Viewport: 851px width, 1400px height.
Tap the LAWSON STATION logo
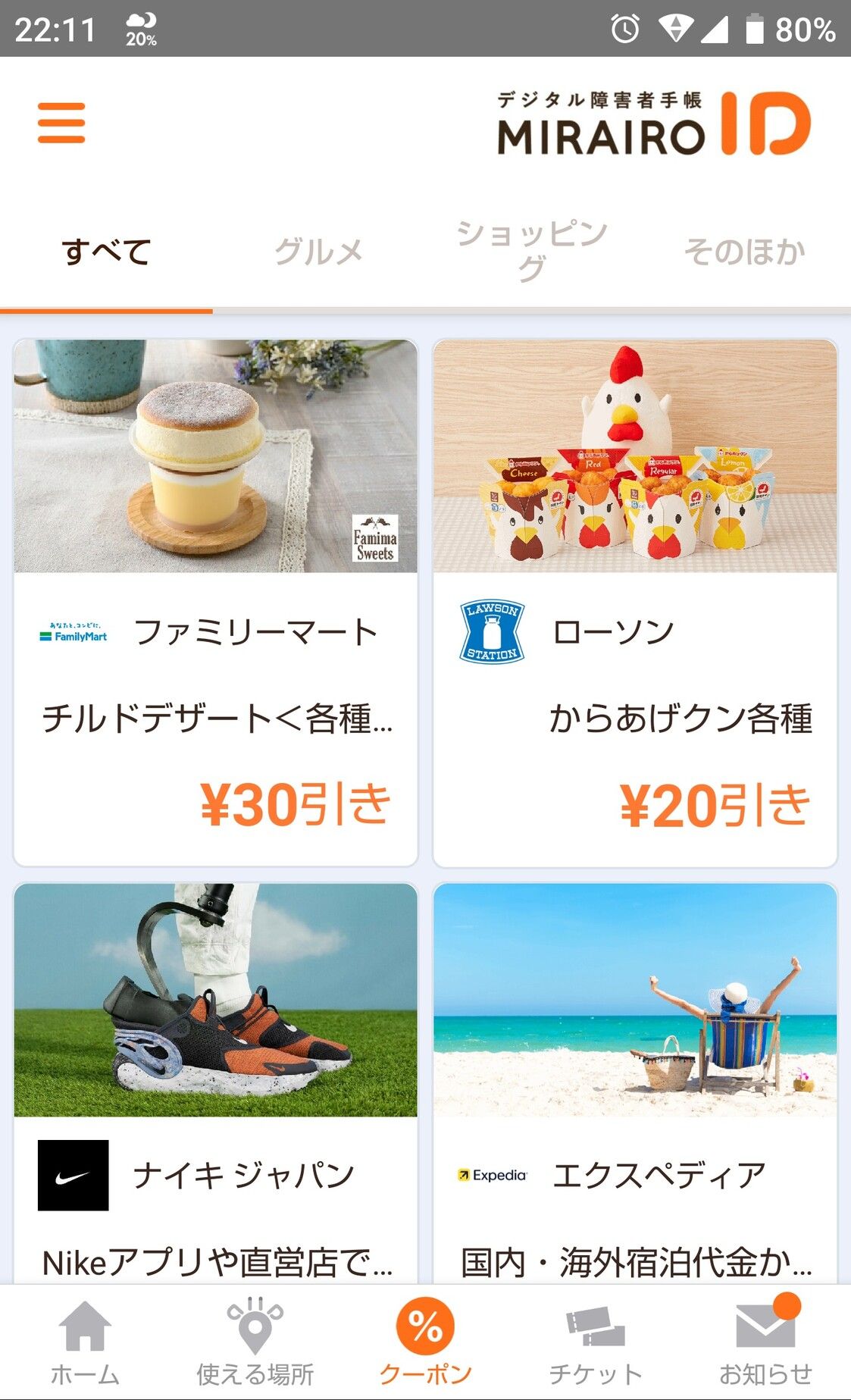491,628
